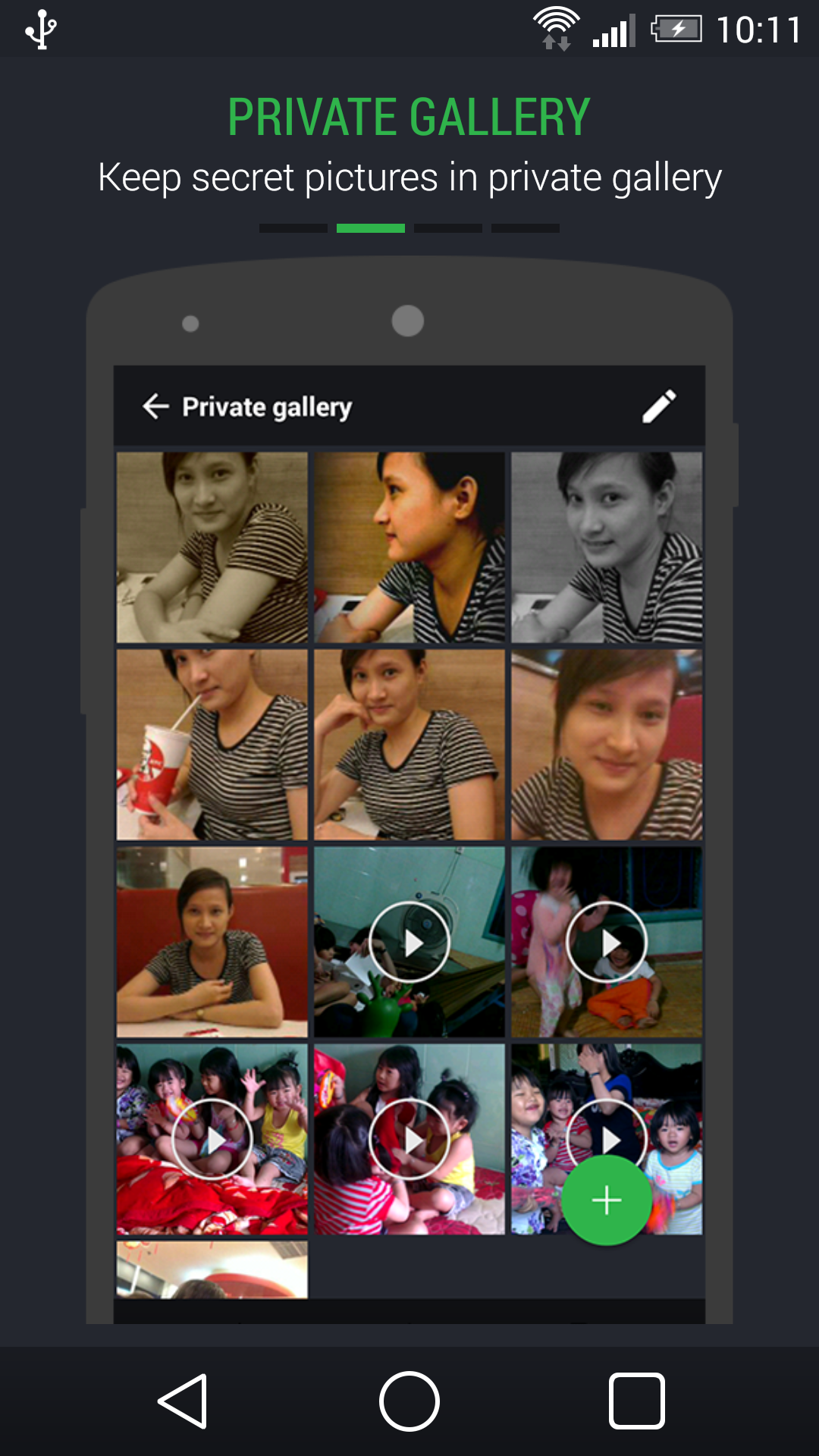Image resolution: width=819 pixels, height=1456 pixels.
Task: Jump to the fourth intro page indicator
Action: pyautogui.click(x=525, y=228)
